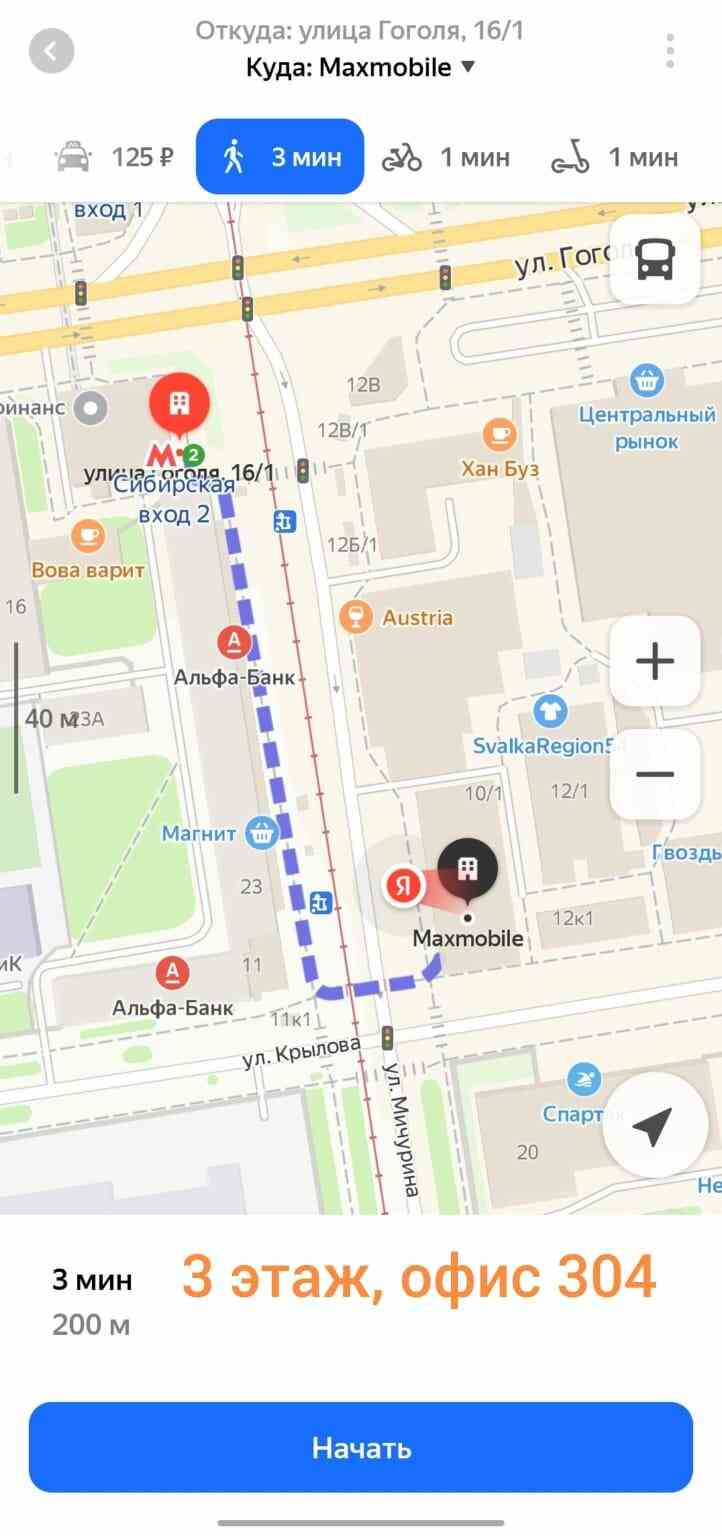Switch to the bicycle route option
Viewport: 722px width, 1536px height.
[x=446, y=157]
